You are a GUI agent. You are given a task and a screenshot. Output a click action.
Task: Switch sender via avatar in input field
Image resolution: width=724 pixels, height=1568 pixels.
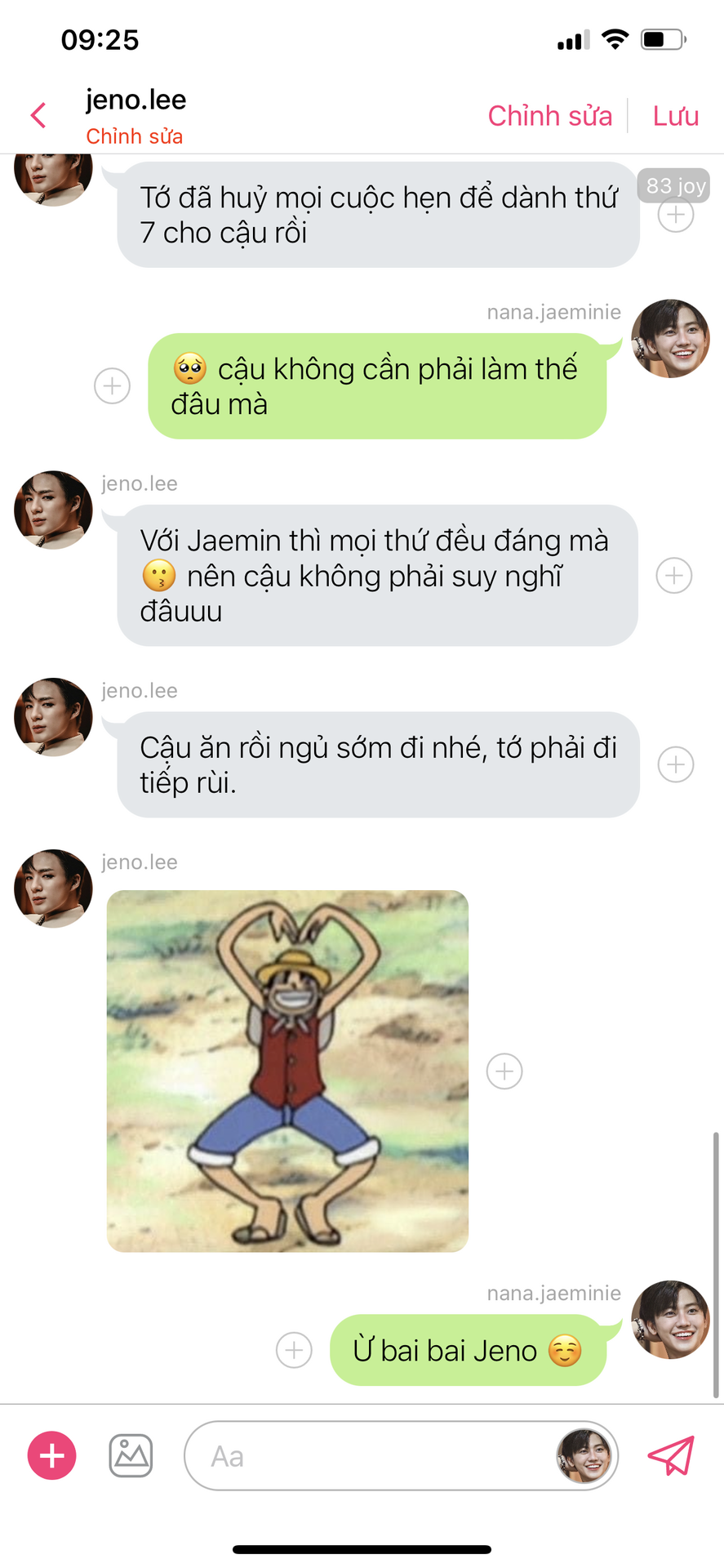pos(584,1455)
